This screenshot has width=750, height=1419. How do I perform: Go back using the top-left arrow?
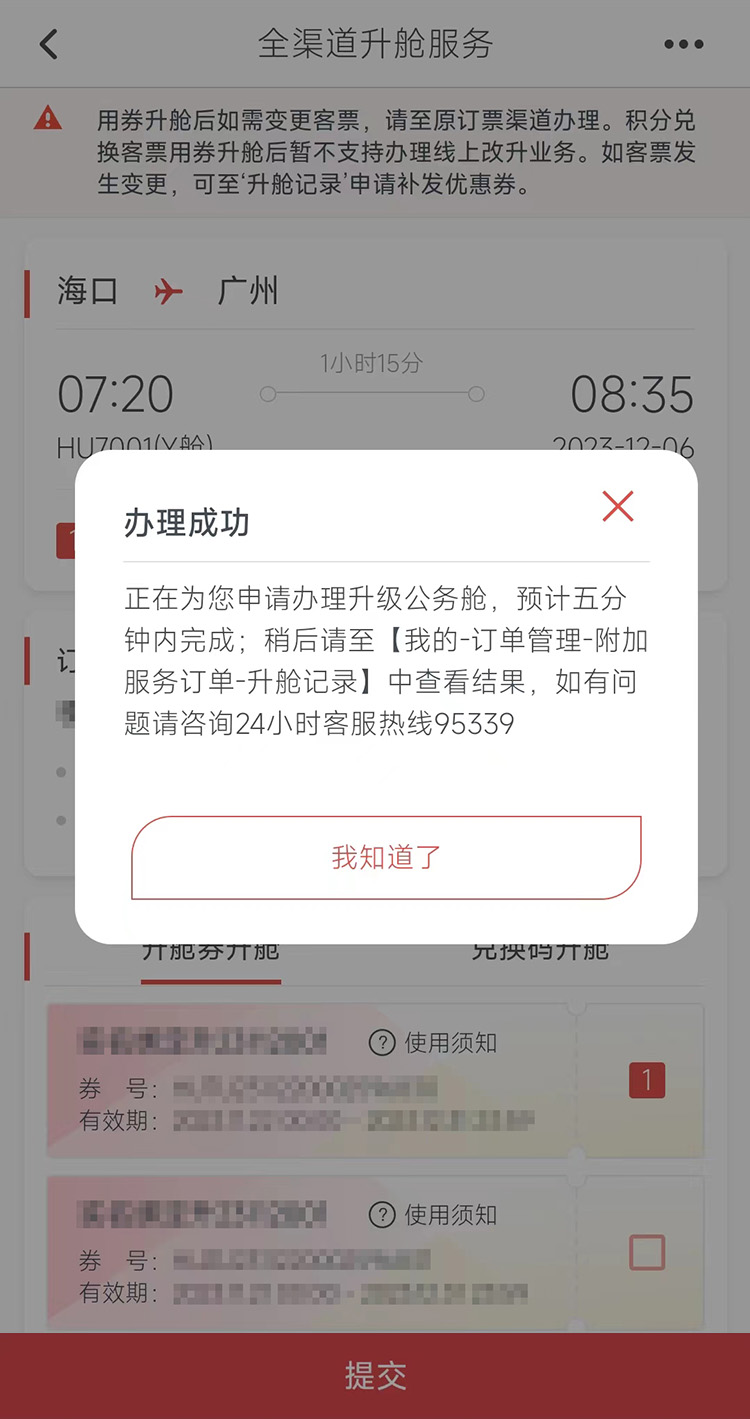click(49, 44)
